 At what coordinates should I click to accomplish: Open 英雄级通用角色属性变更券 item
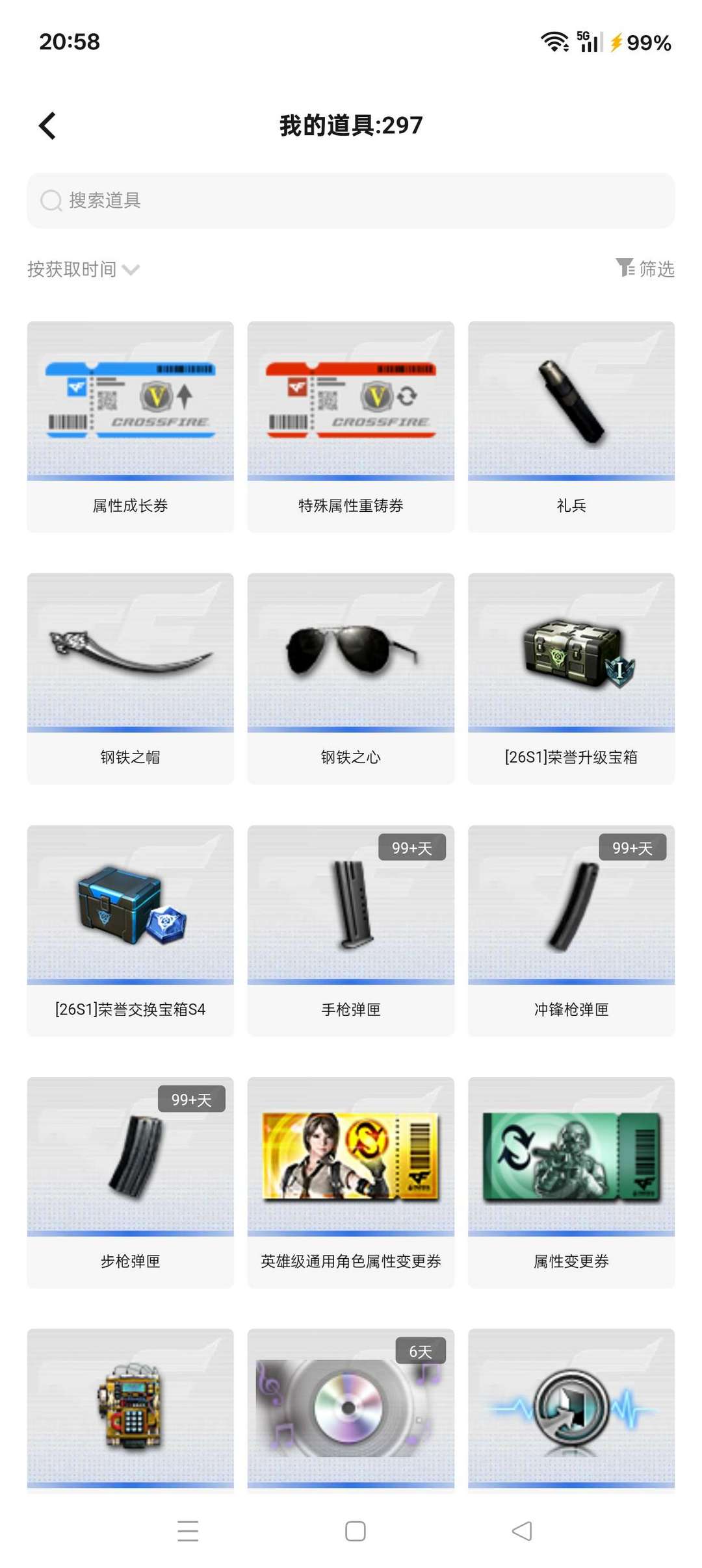[x=351, y=1182]
